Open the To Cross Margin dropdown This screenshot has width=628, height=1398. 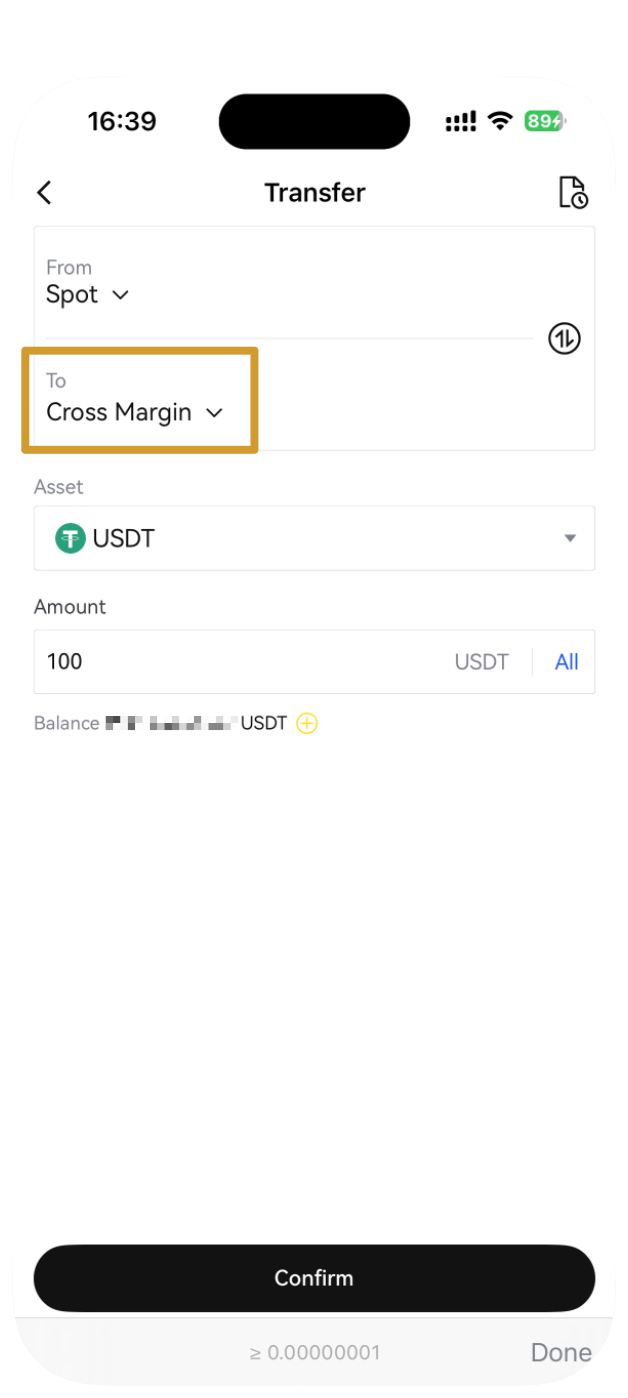pyautogui.click(x=135, y=412)
